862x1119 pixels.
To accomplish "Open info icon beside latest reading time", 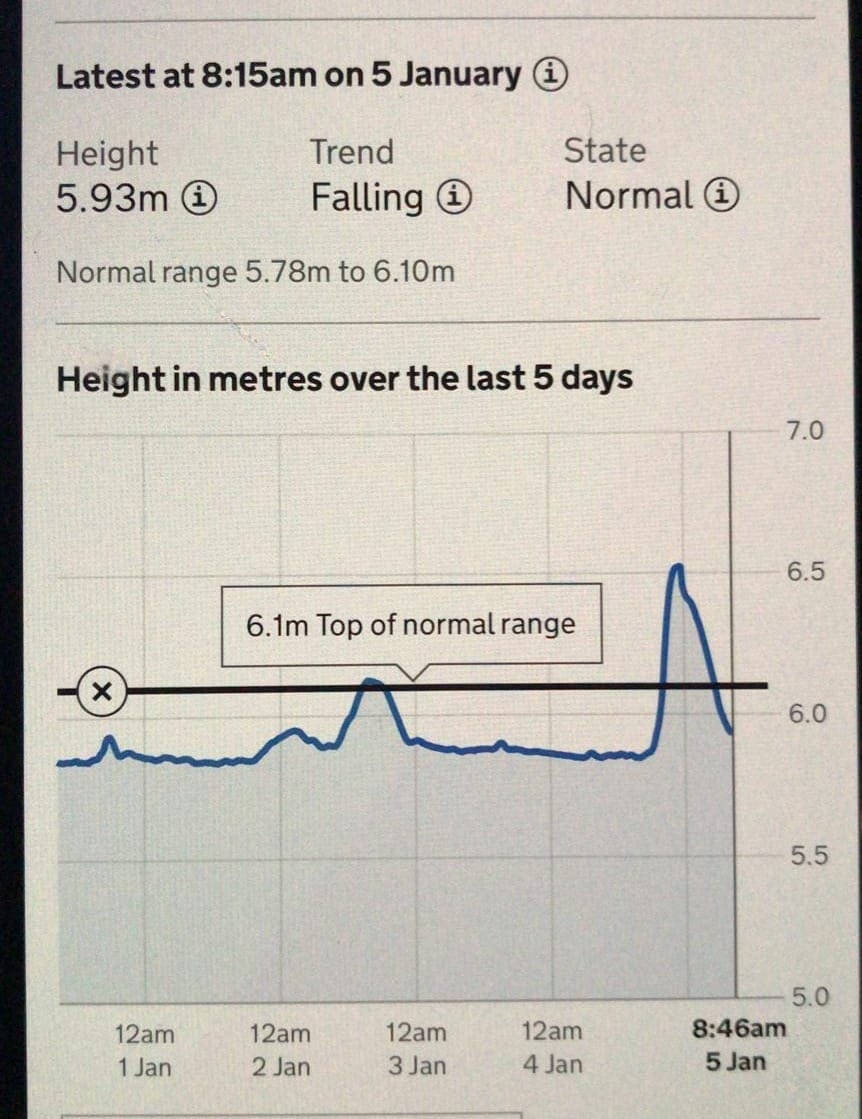I will (x=551, y=76).
